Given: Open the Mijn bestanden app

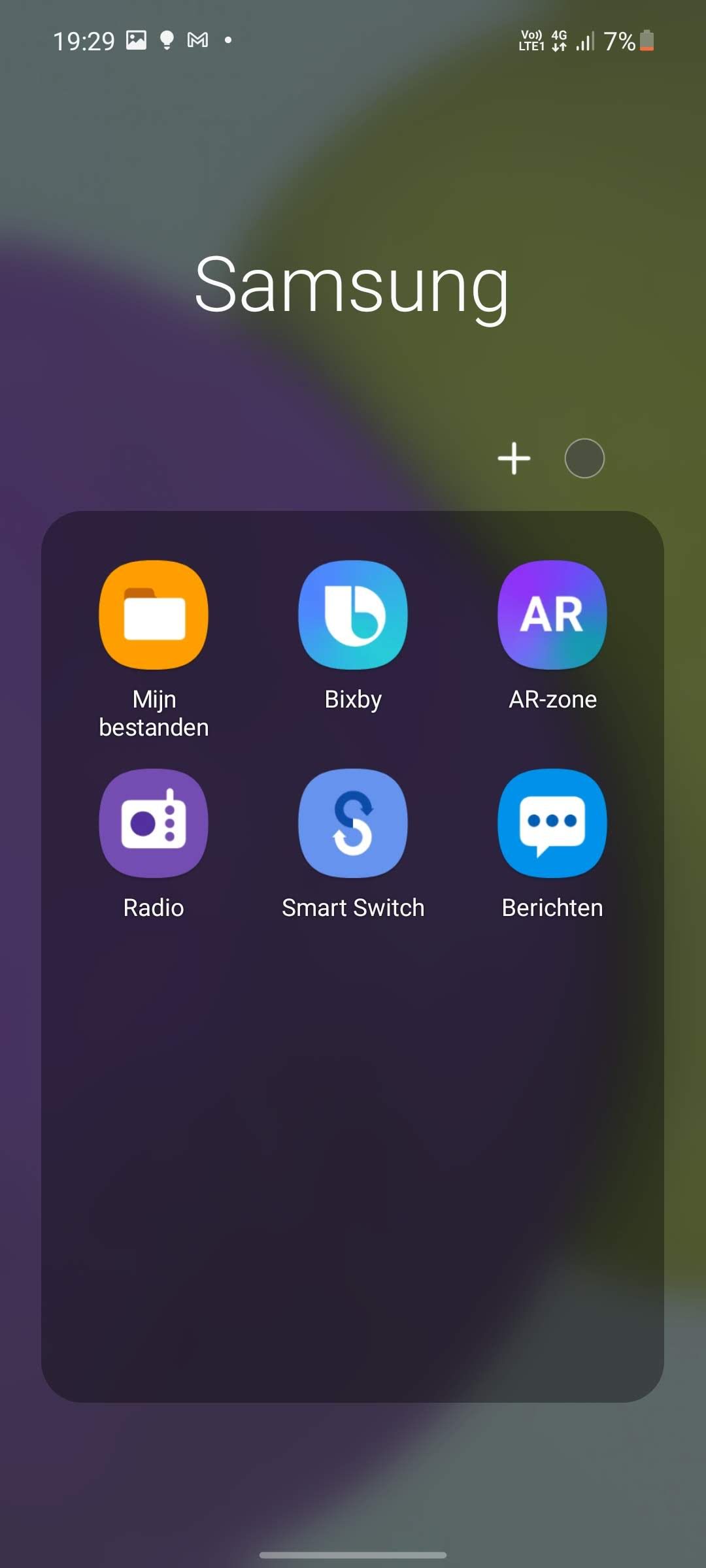Looking at the screenshot, I should (154, 615).
